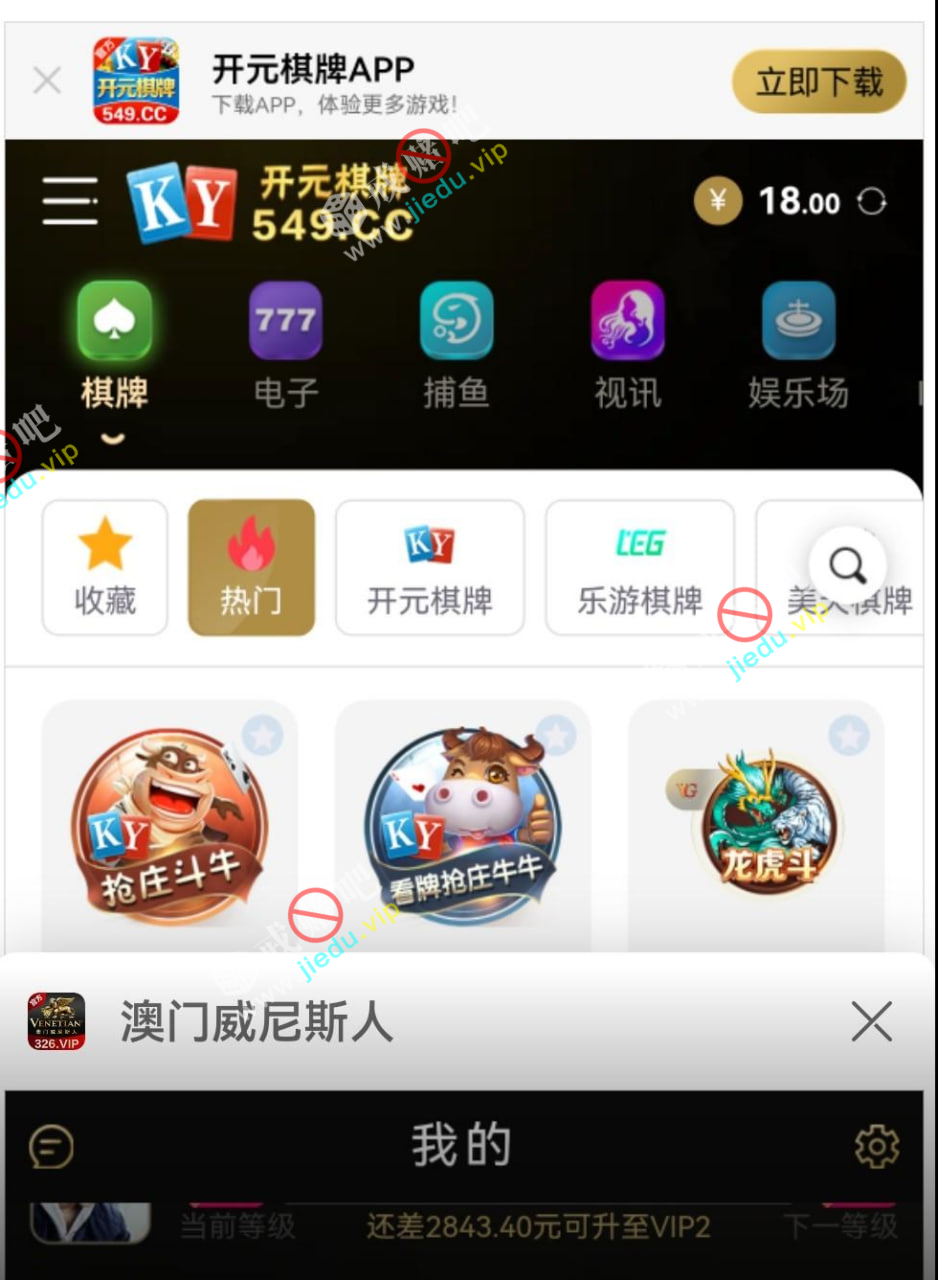The width and height of the screenshot is (938, 1280).
Task: Launch the 抢庄斗牛 game
Action: click(169, 825)
